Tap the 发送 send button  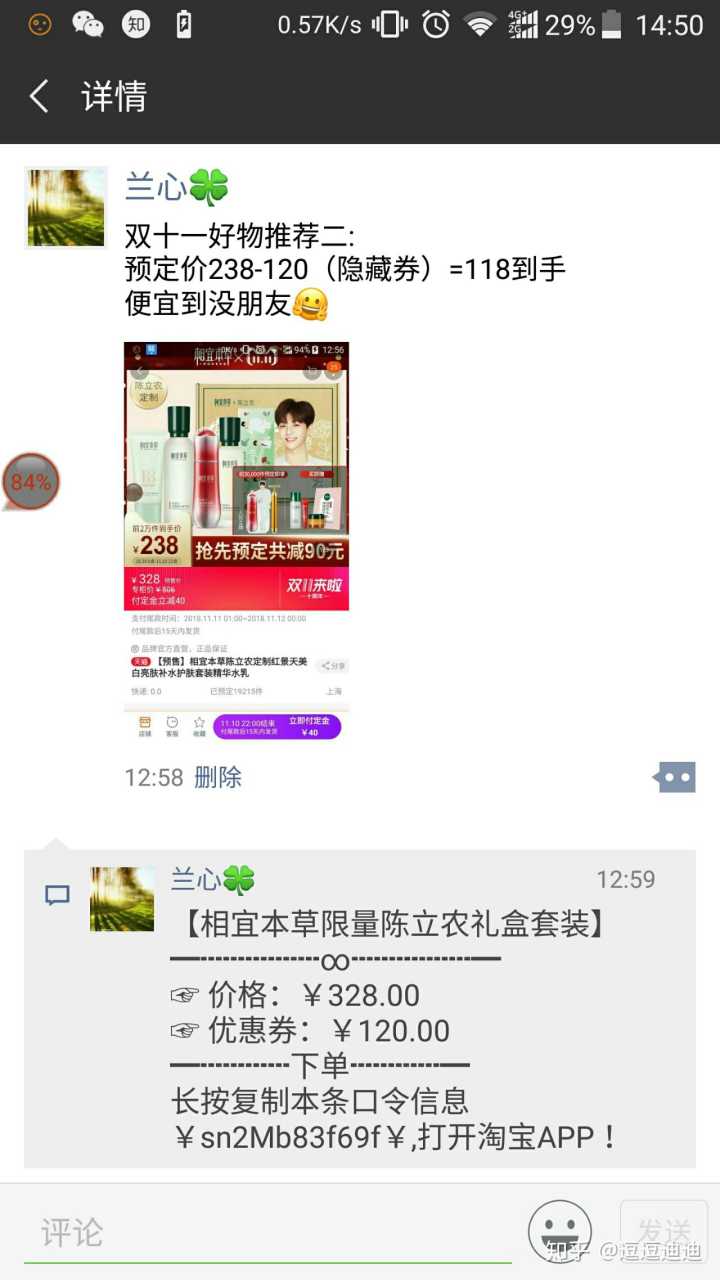click(x=664, y=1230)
